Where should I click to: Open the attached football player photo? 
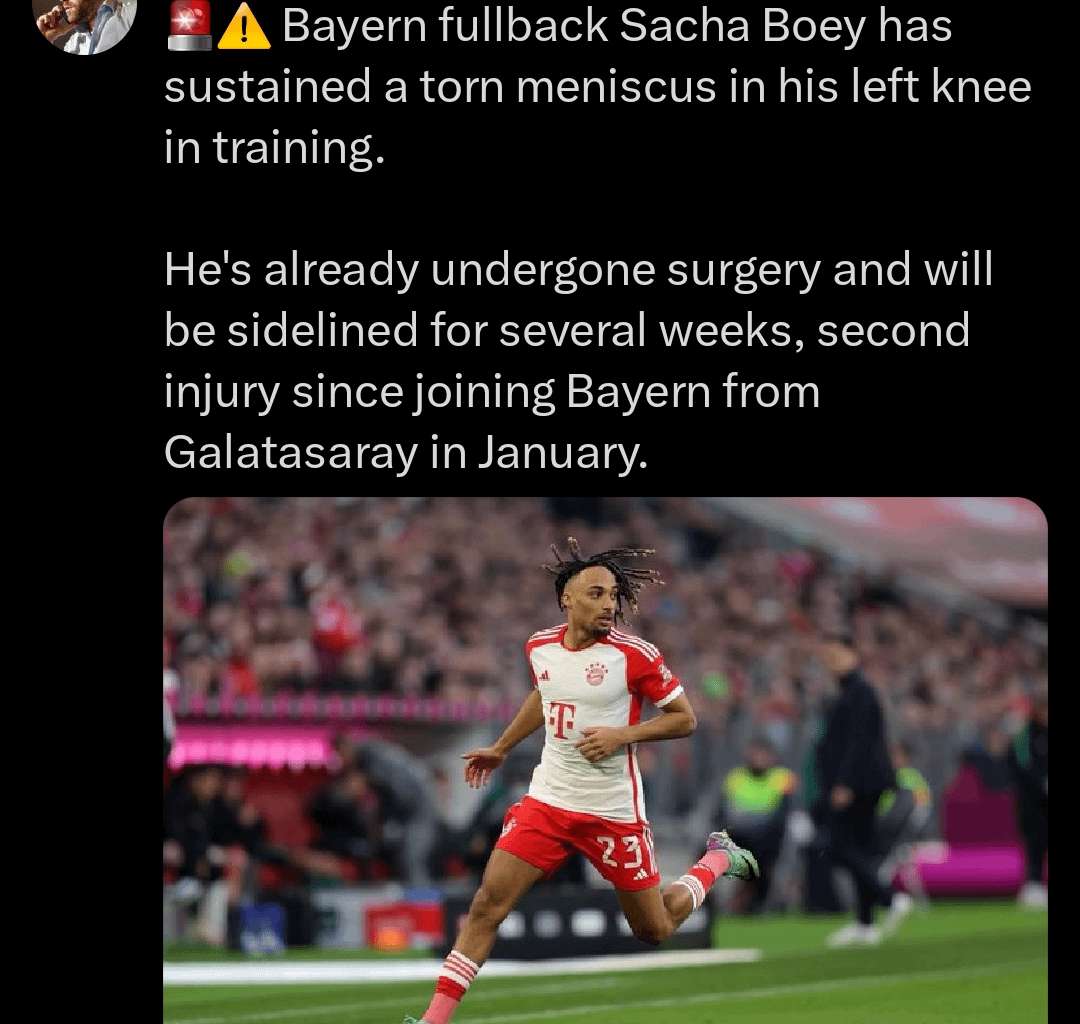tap(604, 760)
